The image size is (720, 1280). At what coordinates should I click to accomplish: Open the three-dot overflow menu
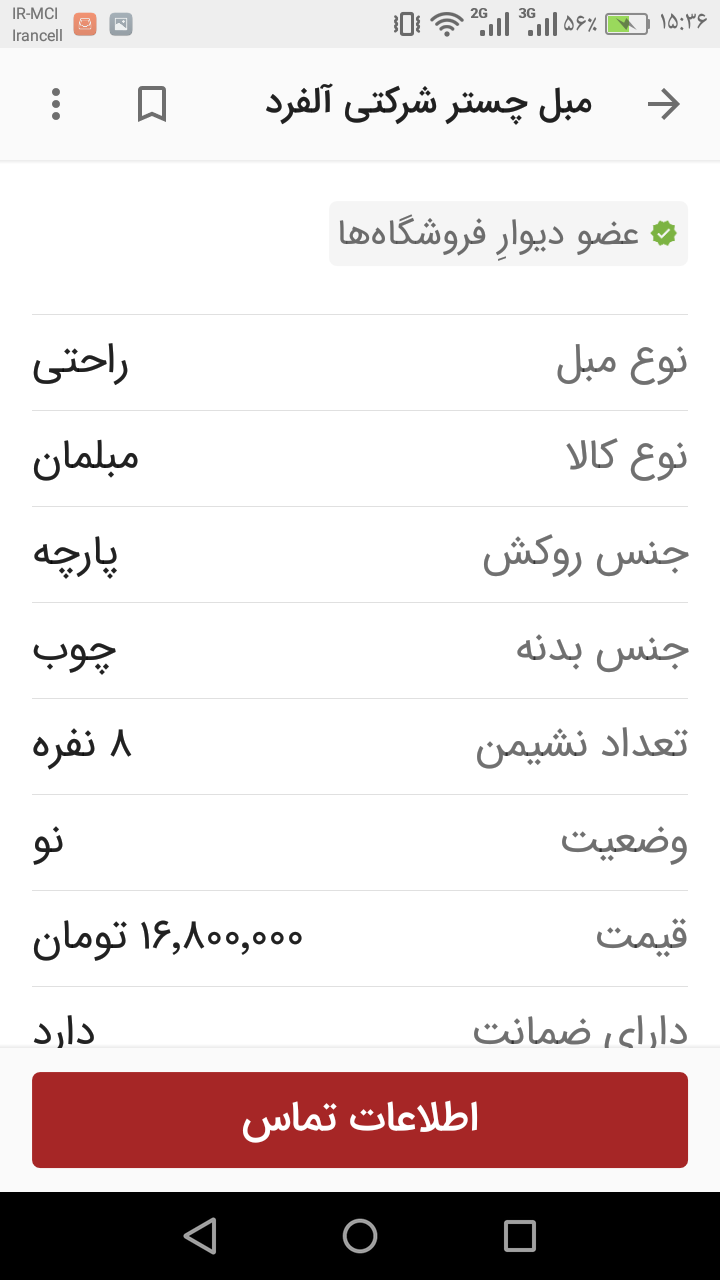pos(56,104)
